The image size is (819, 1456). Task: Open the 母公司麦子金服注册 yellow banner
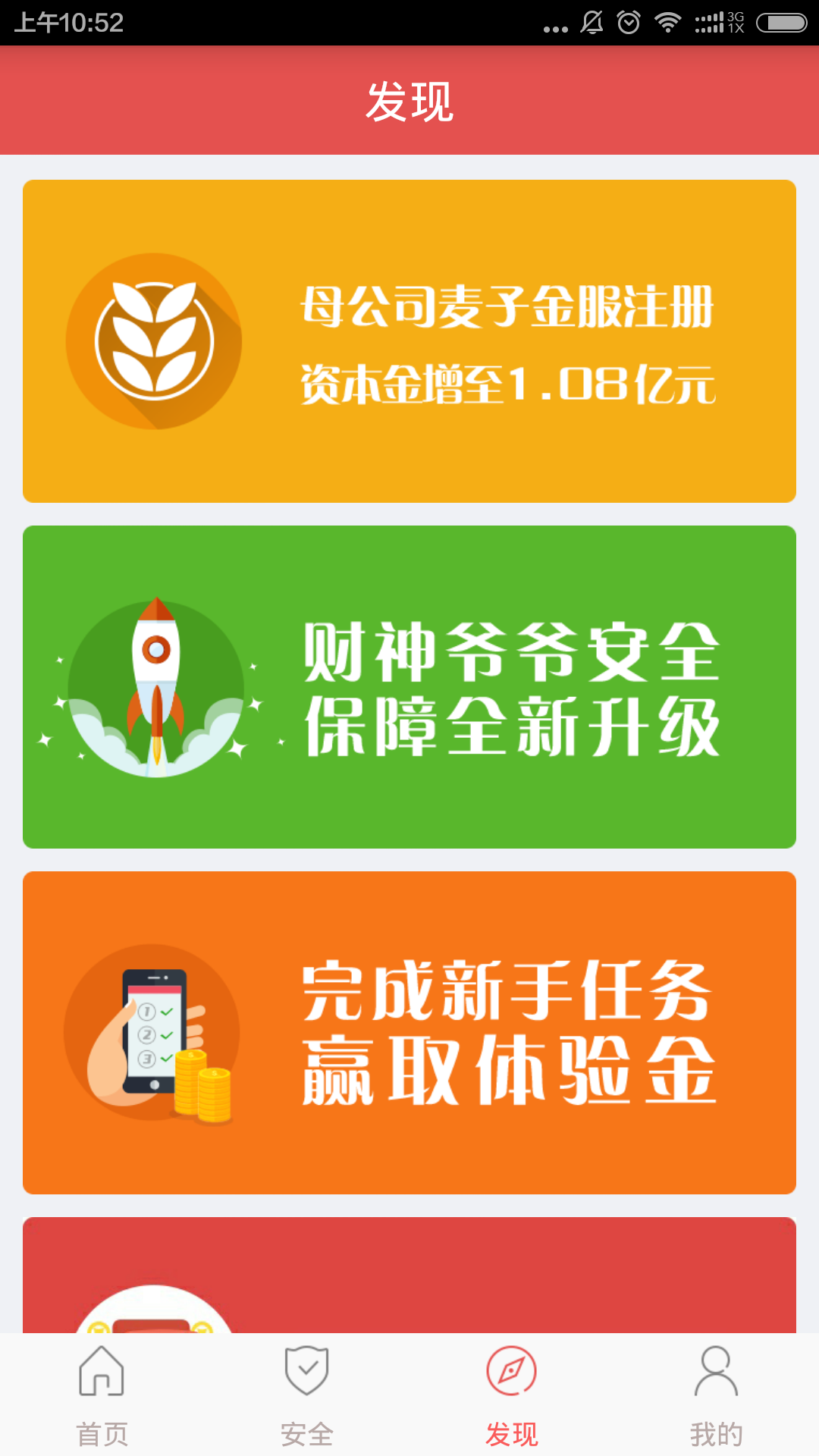click(409, 341)
